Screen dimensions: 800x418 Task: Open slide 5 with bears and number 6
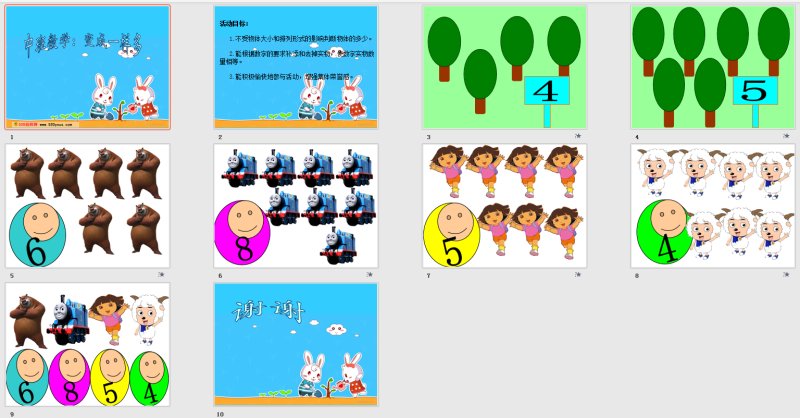point(88,206)
